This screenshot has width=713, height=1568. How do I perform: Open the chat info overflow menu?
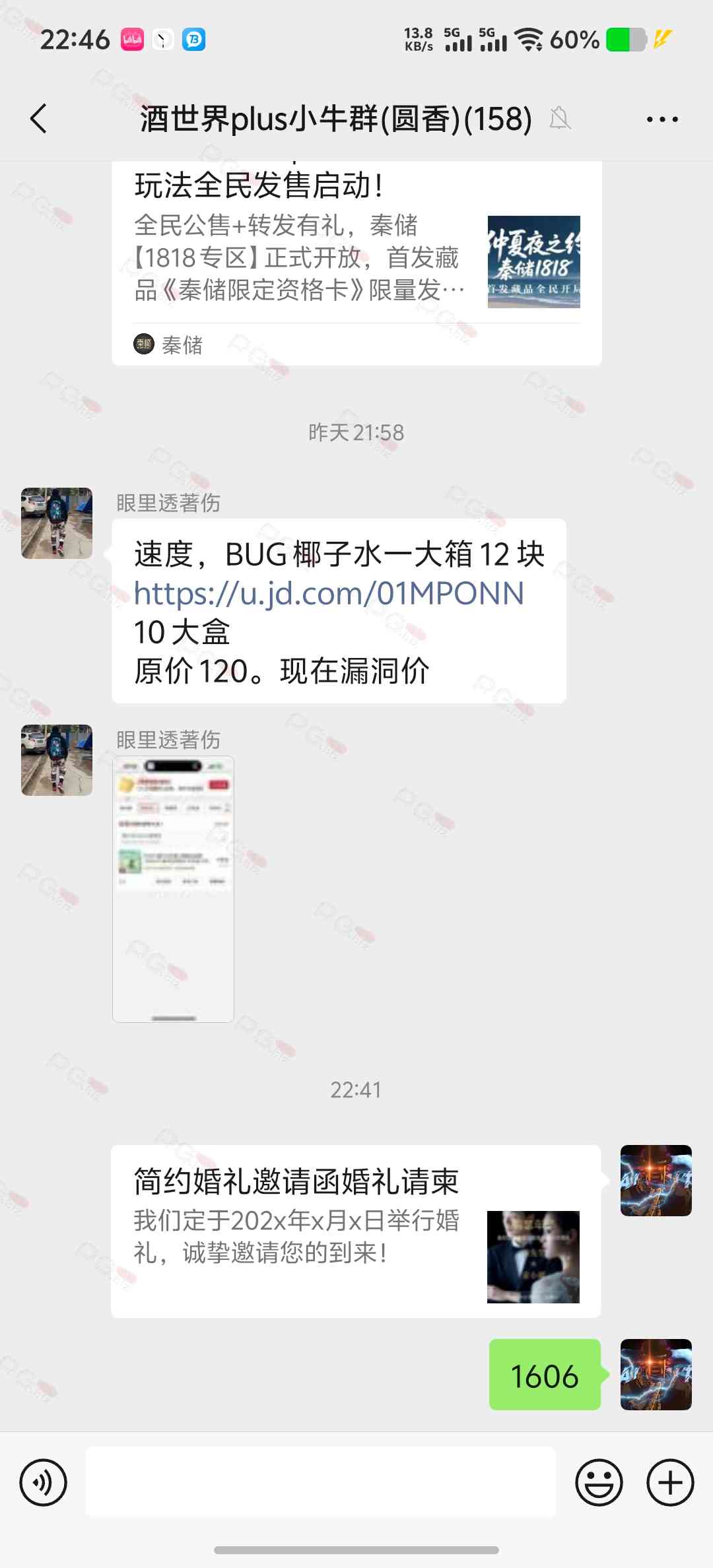pyautogui.click(x=662, y=119)
